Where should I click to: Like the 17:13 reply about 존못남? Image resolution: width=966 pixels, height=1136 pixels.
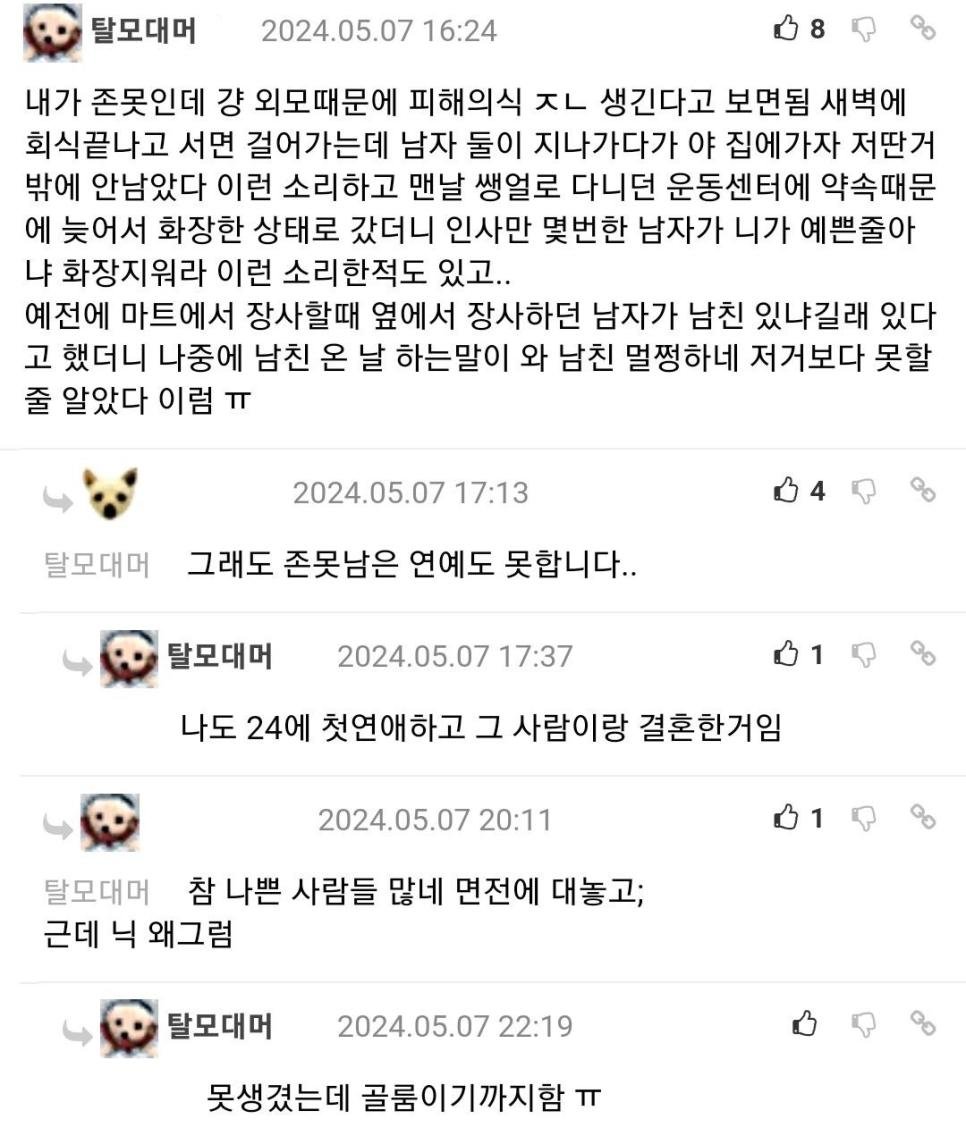click(x=786, y=490)
